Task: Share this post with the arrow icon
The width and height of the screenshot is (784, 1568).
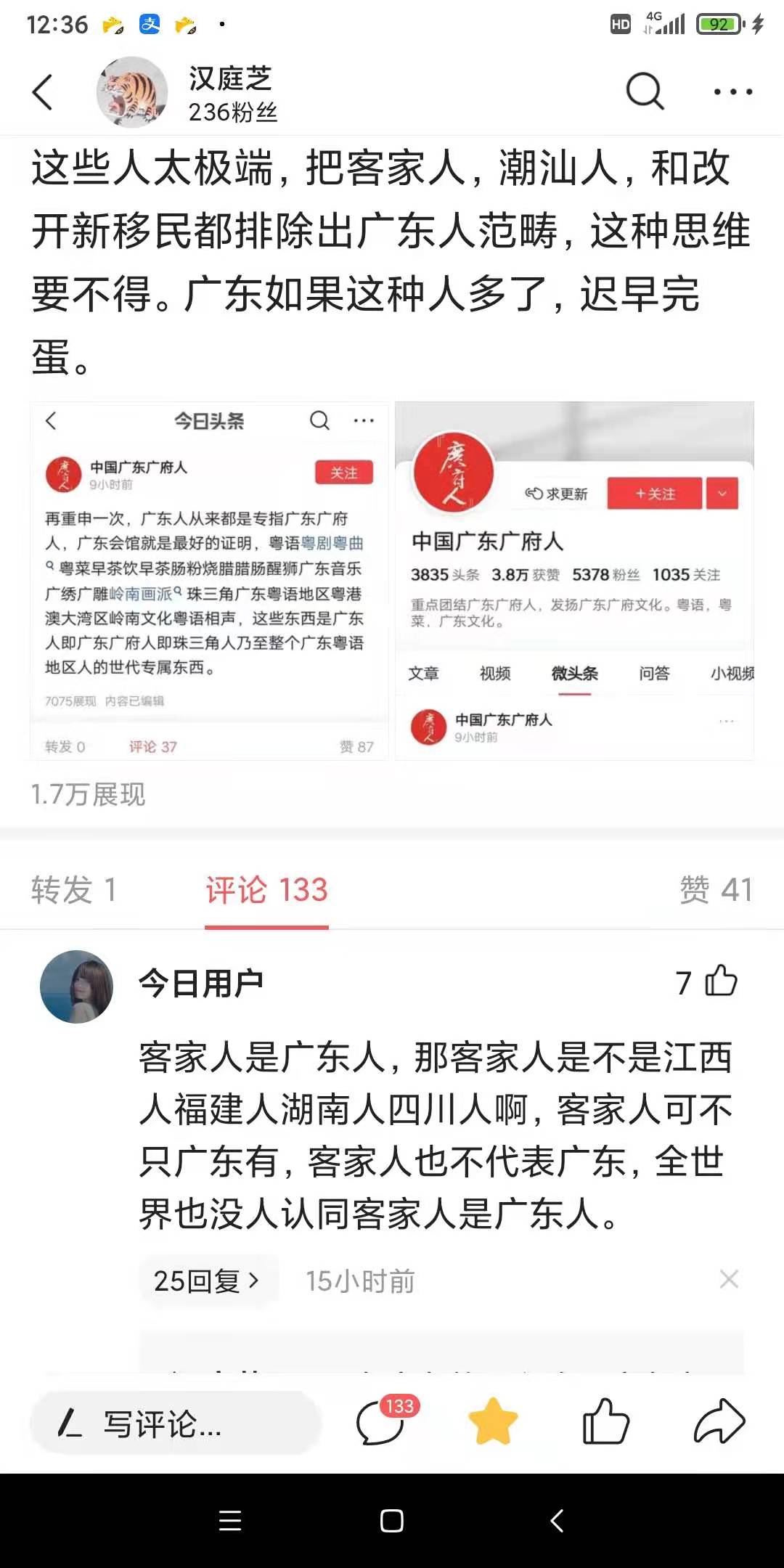Action: pos(719,1421)
